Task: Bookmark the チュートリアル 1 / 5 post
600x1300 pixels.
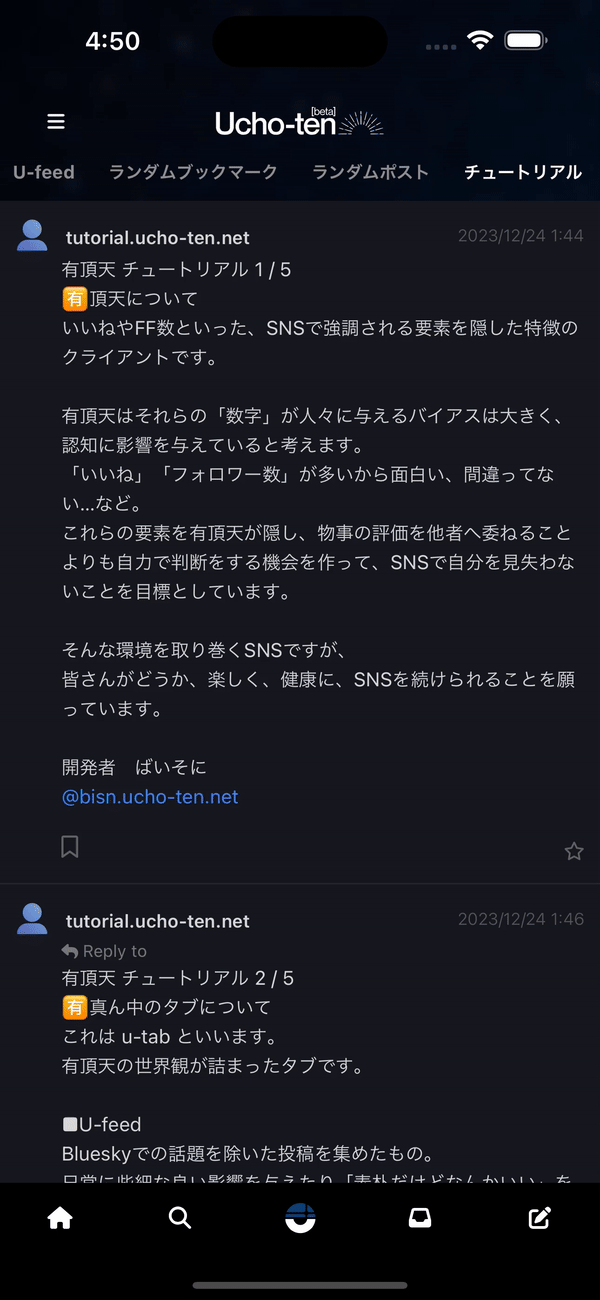Action: [x=70, y=847]
